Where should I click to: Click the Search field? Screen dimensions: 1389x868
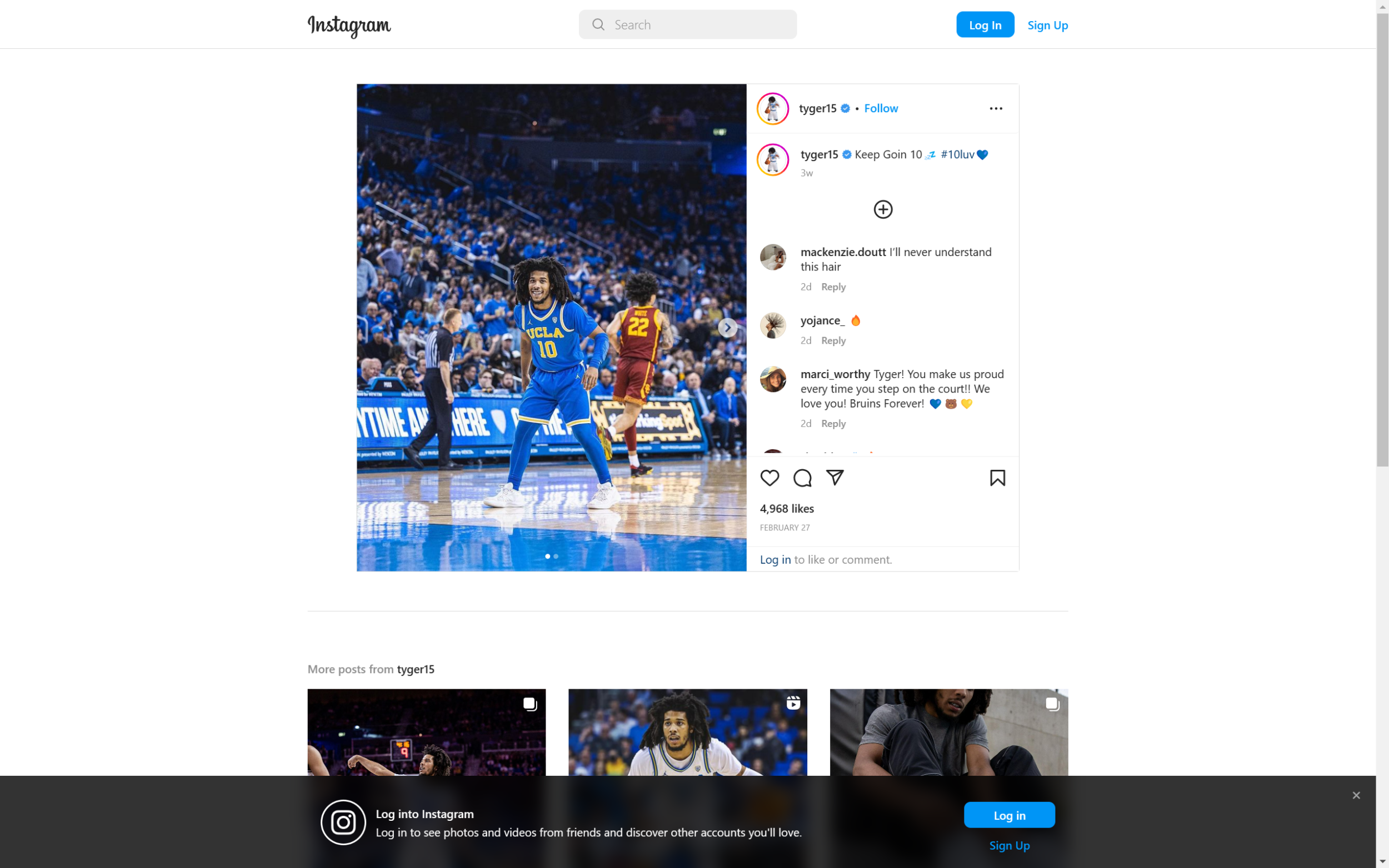tap(687, 24)
